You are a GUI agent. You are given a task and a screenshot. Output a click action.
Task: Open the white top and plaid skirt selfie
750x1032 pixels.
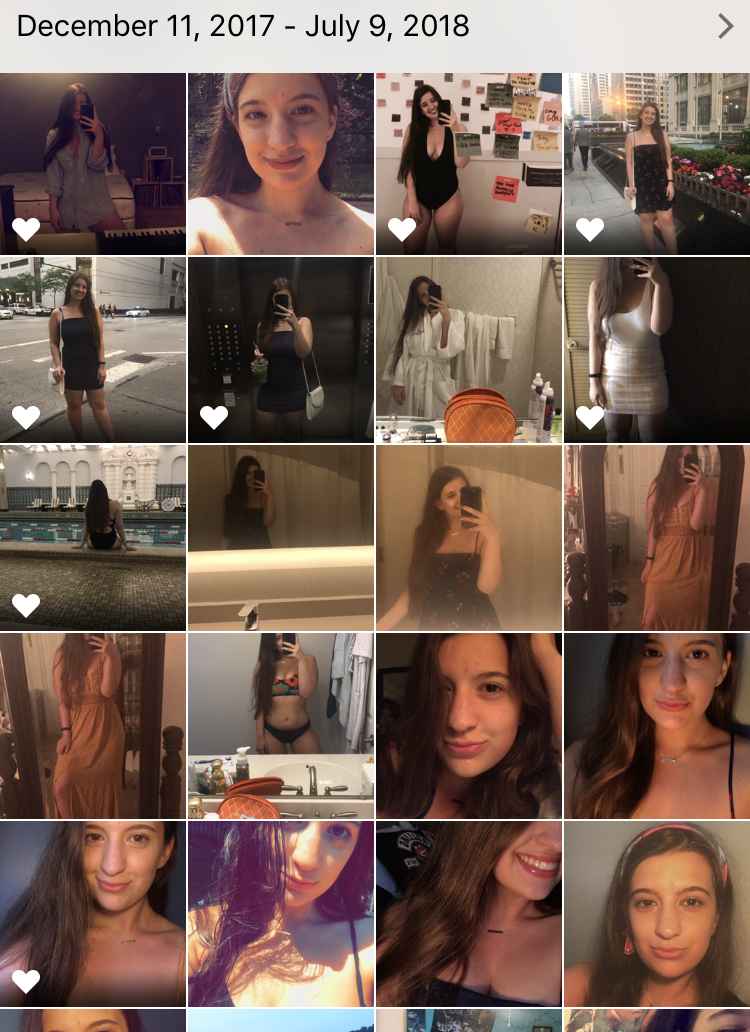coord(656,350)
